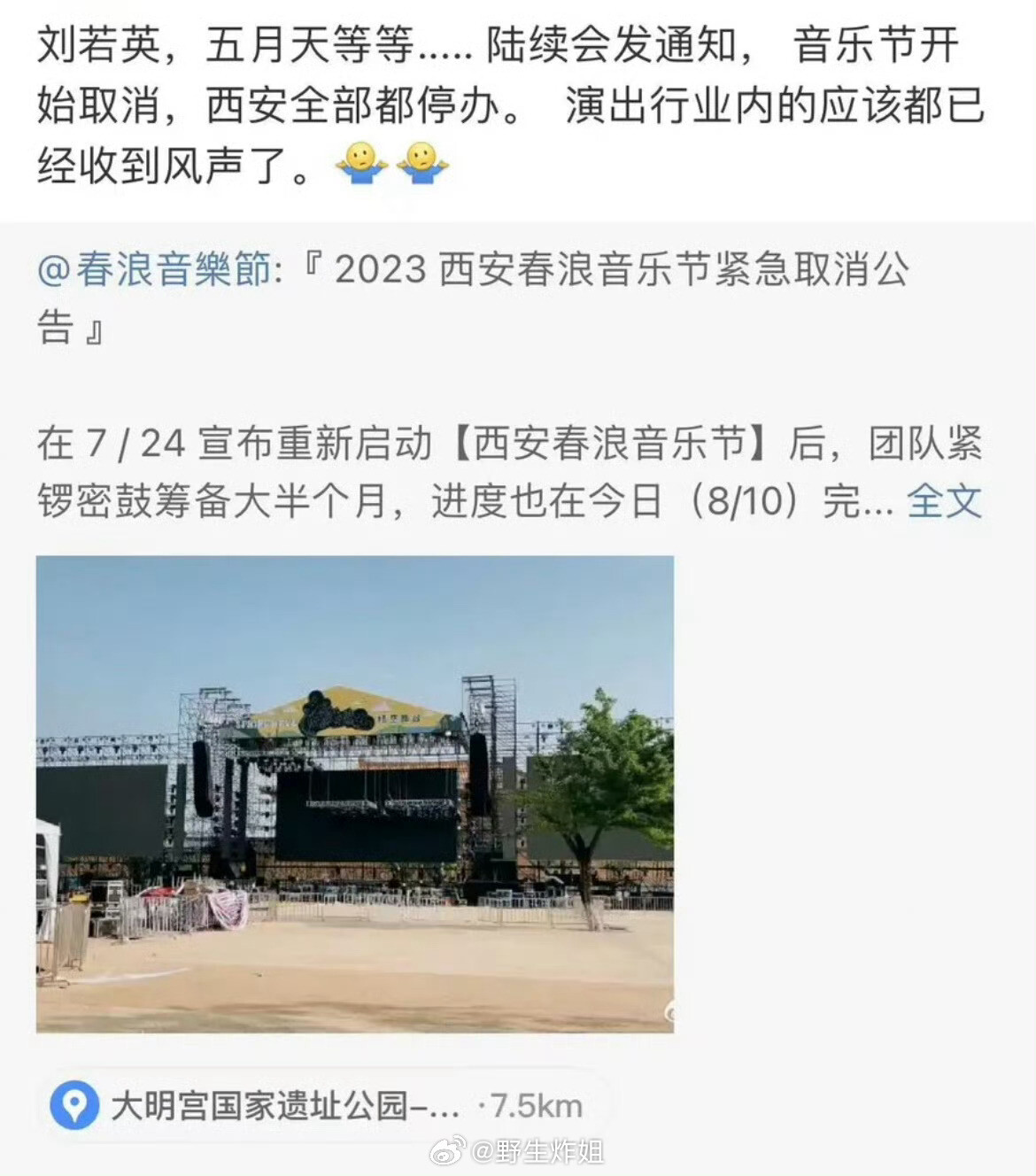
Task: View the festival stage photo
Action: [355, 793]
